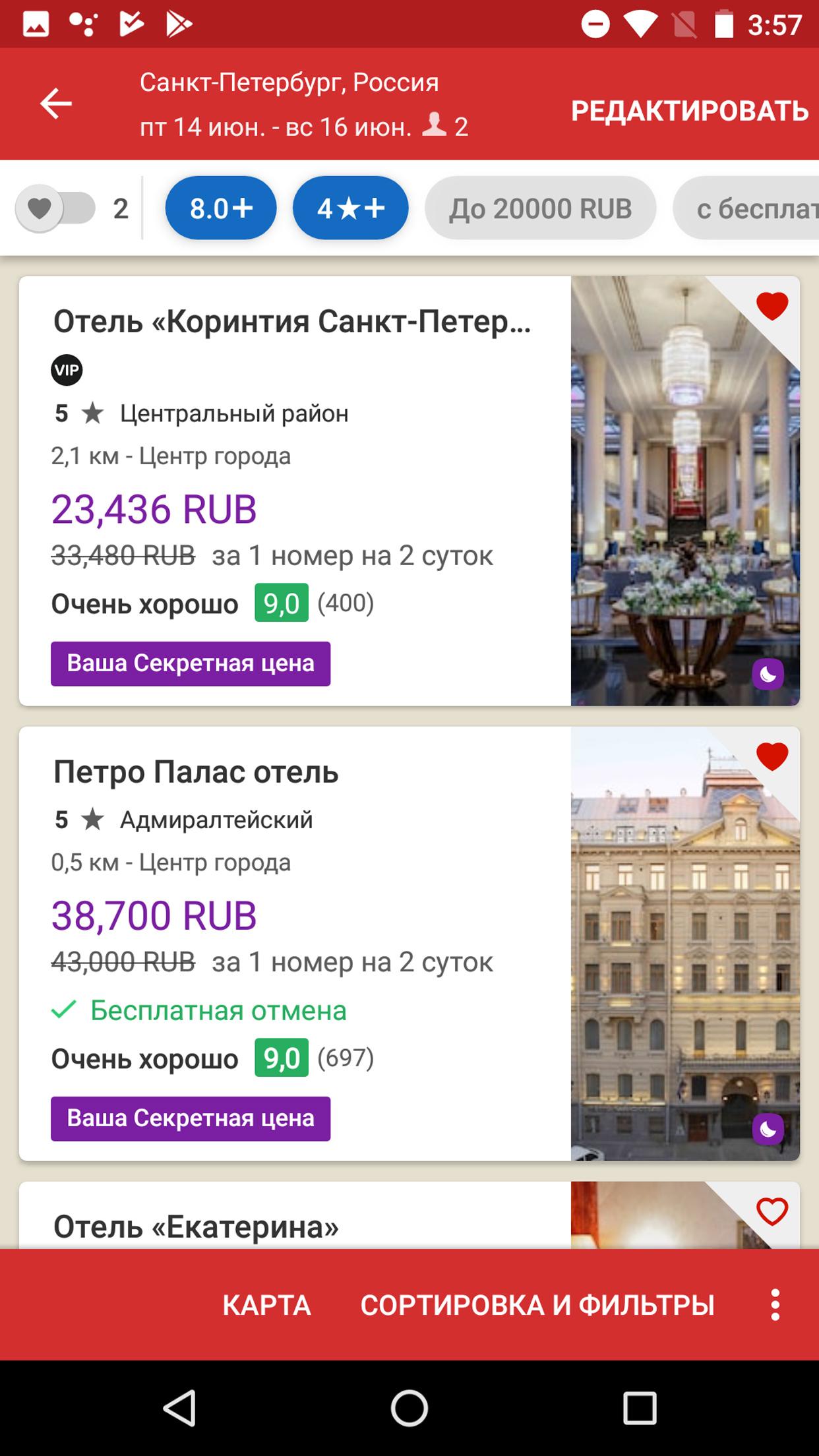The image size is (819, 1456).
Task: Remove Петро Палас отель from favorites
Action: point(772,756)
